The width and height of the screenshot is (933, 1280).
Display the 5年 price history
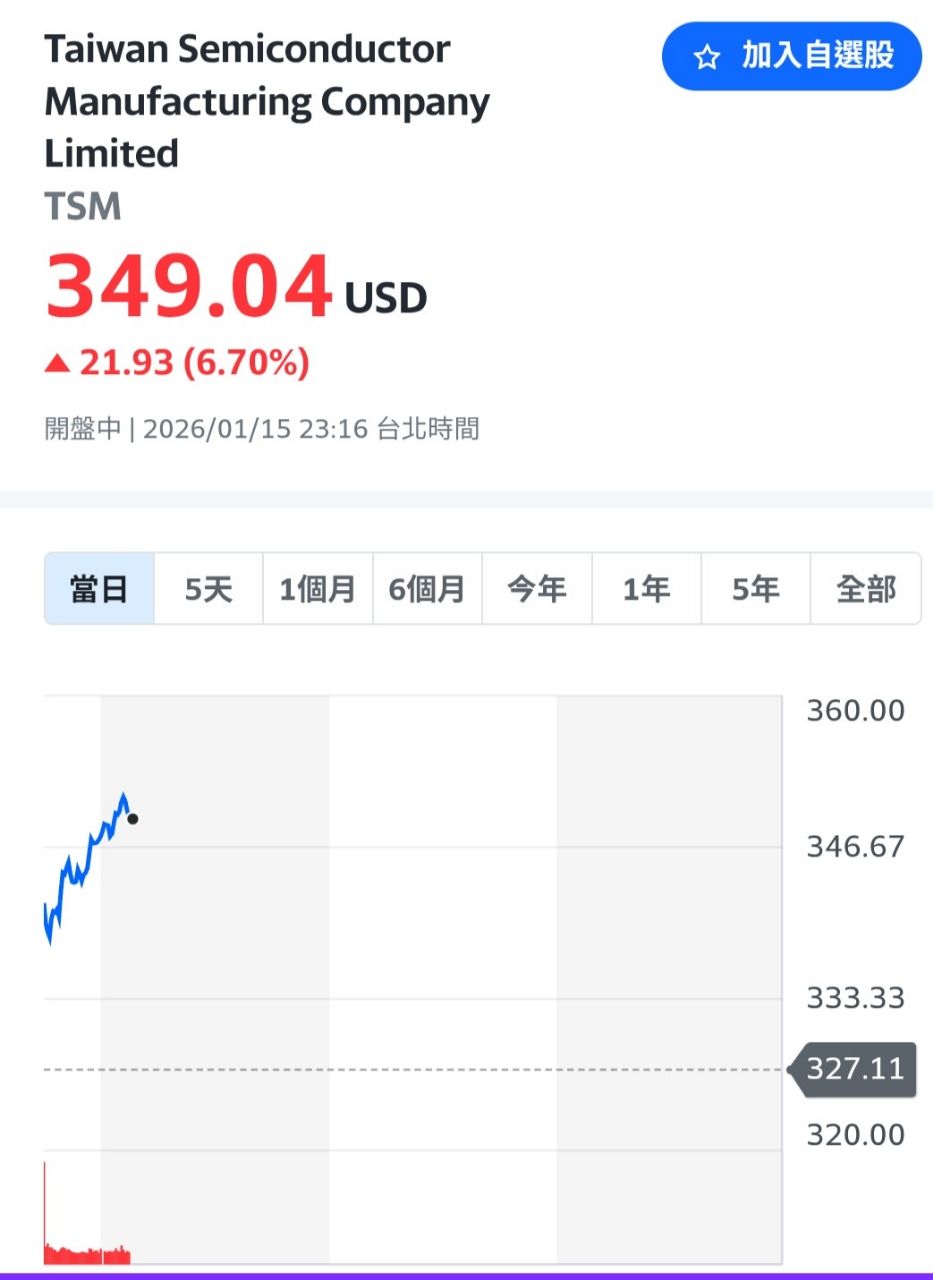(x=755, y=589)
